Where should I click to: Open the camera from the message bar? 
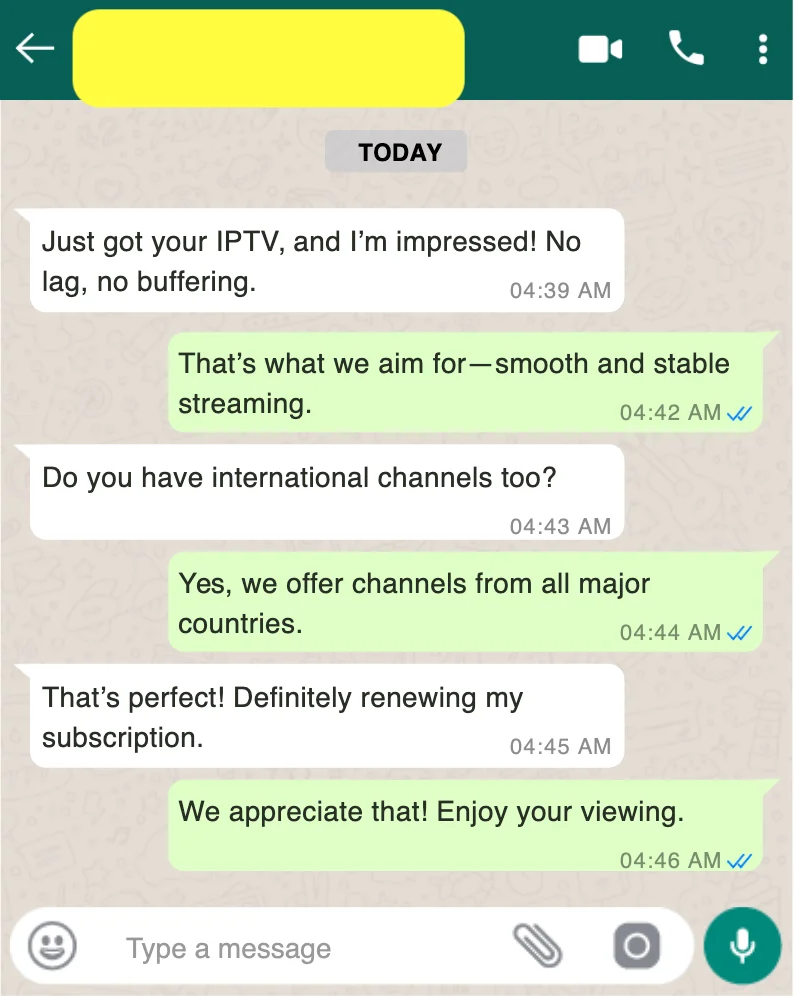pos(637,946)
